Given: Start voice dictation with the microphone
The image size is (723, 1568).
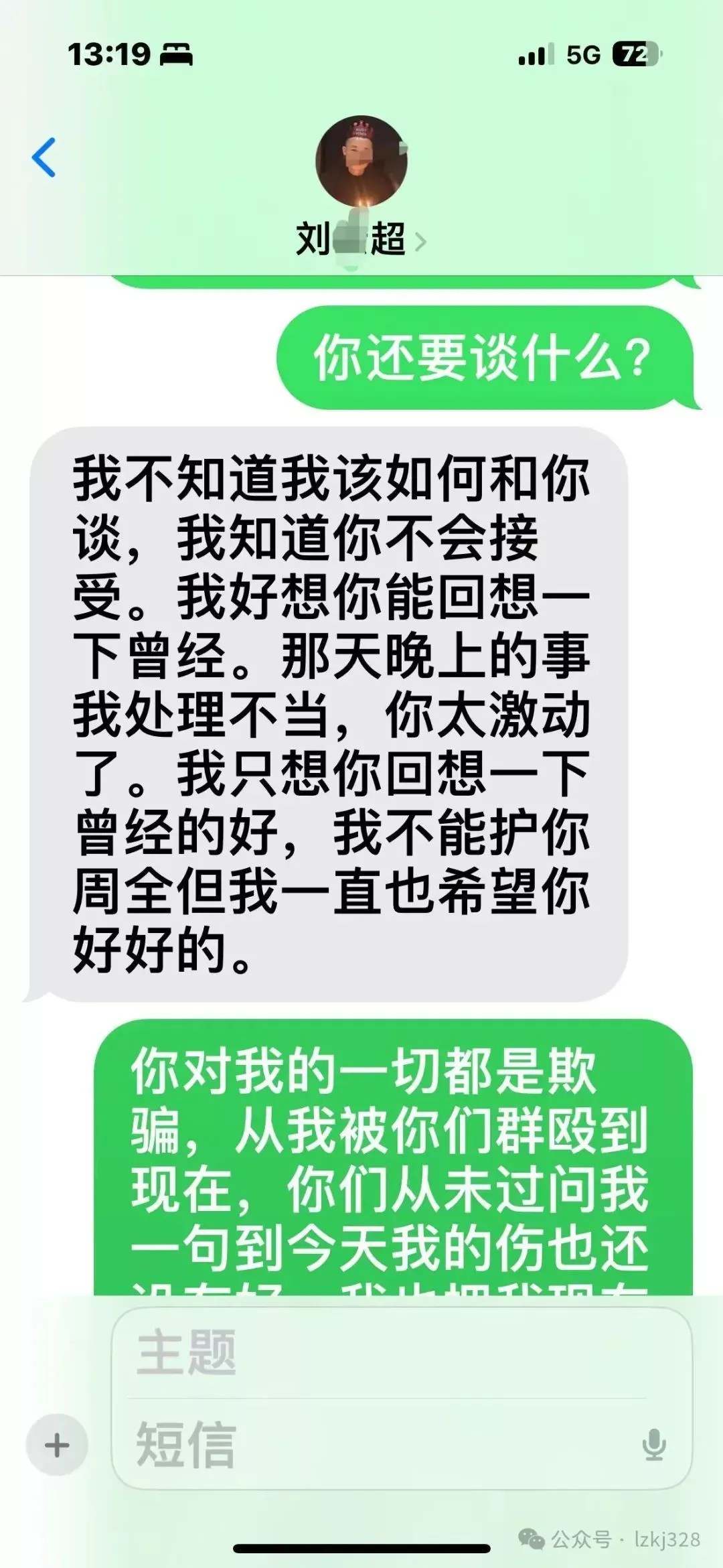Looking at the screenshot, I should tap(654, 1445).
